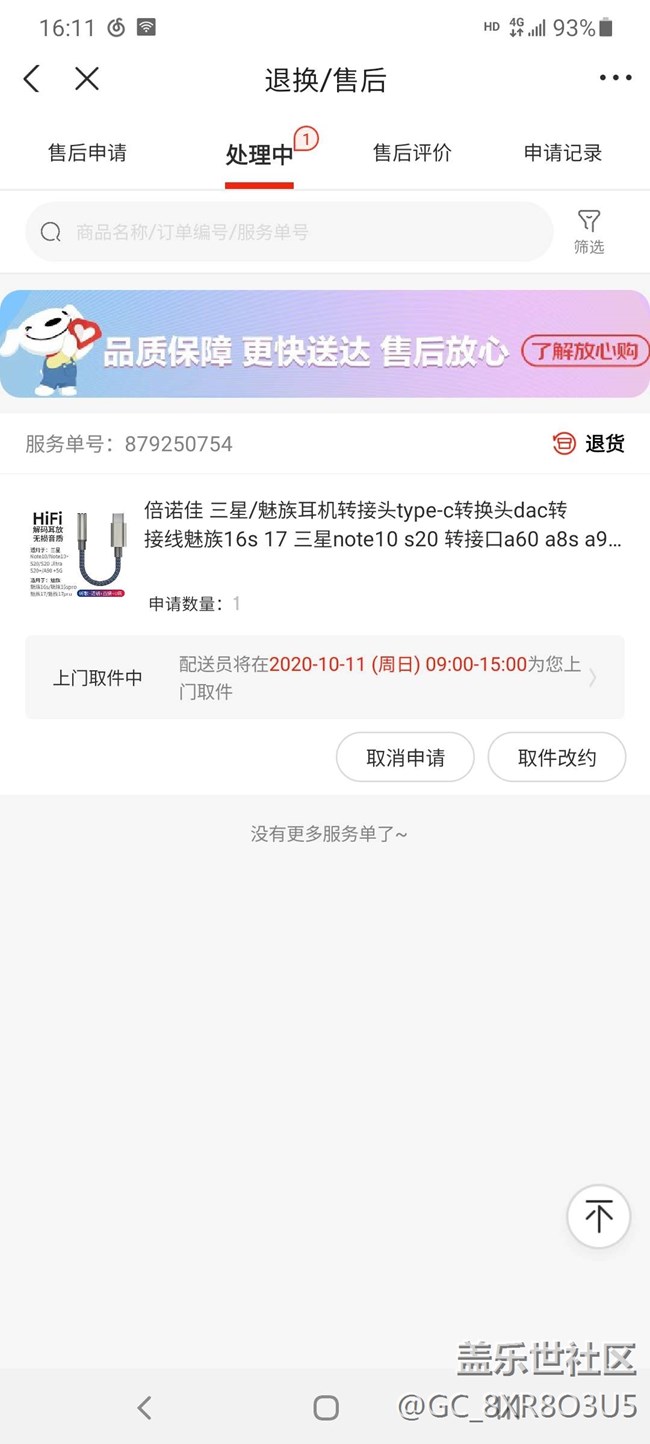Open the 筛选 filter
650x1444 pixels.
589,232
